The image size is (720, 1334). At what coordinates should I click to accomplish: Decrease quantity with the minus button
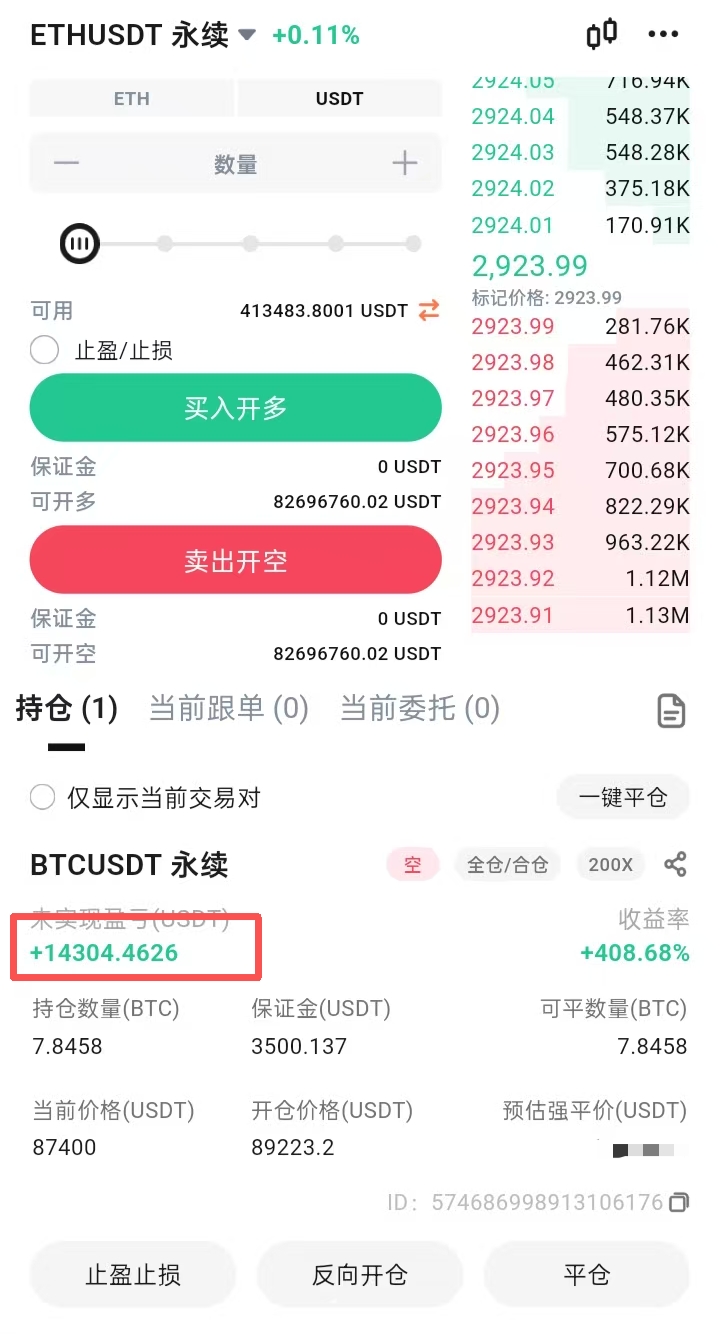66,163
